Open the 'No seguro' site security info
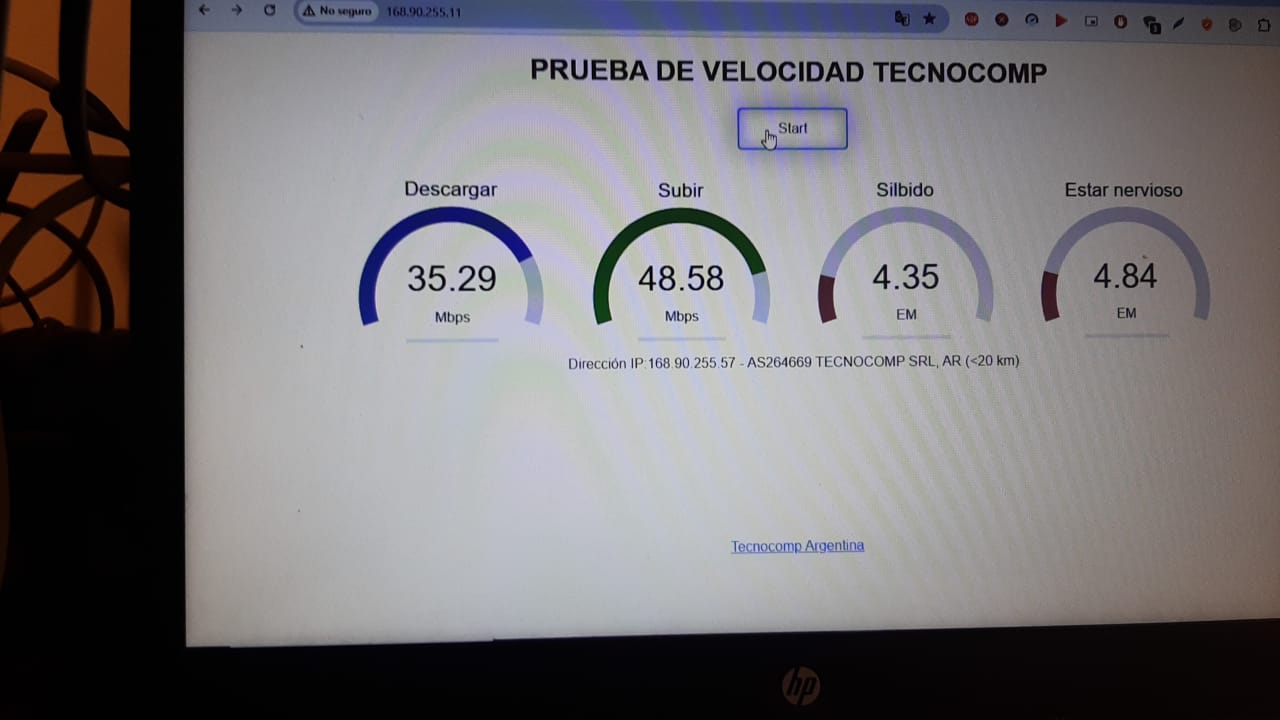Viewport: 1280px width, 720px height. pos(337,11)
